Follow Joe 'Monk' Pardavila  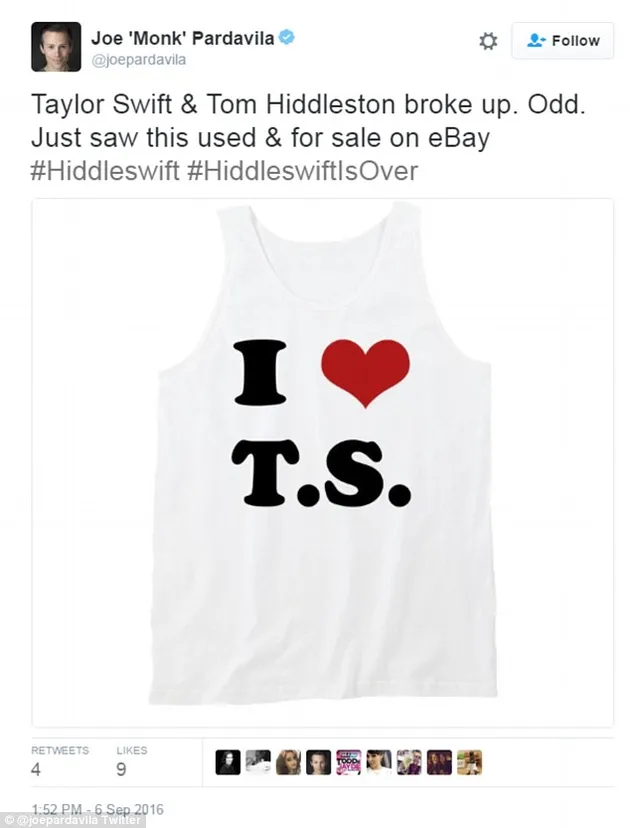tap(563, 41)
